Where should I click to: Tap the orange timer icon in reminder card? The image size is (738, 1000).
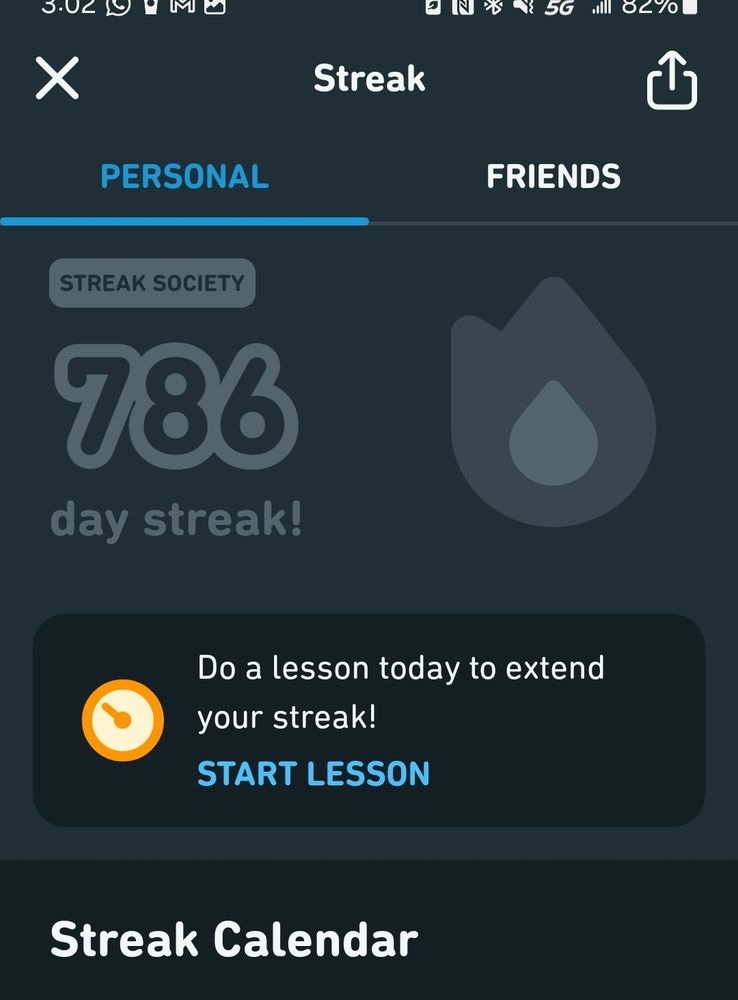[x=120, y=716]
